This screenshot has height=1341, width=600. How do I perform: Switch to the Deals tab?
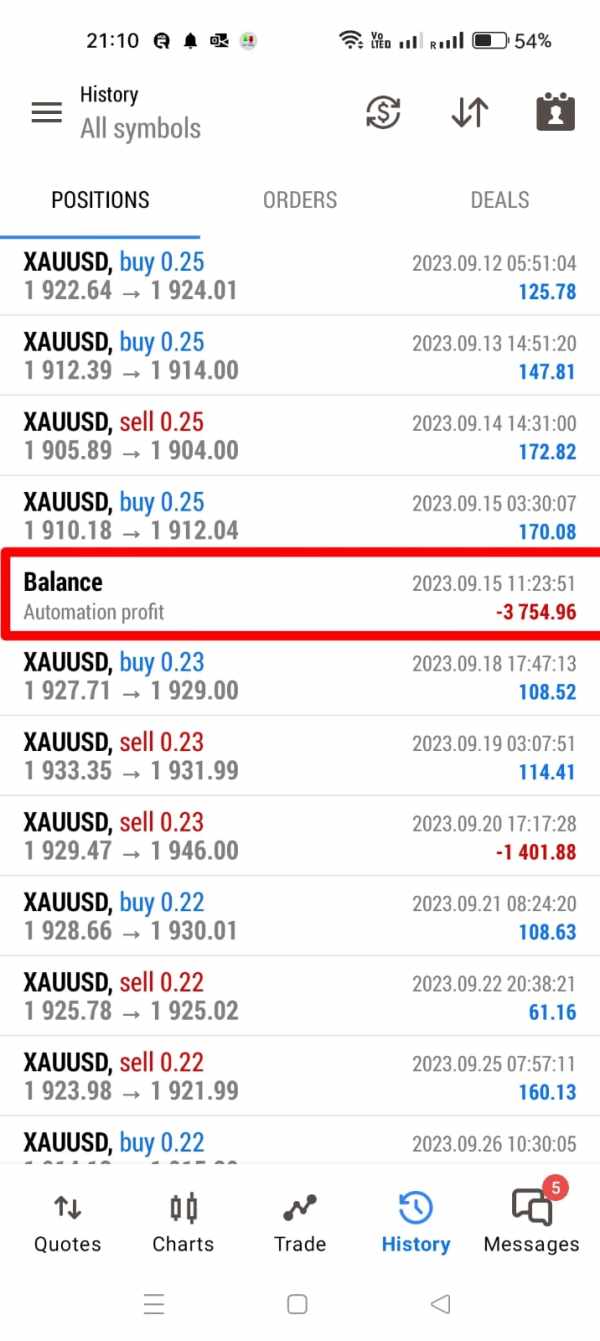point(500,200)
